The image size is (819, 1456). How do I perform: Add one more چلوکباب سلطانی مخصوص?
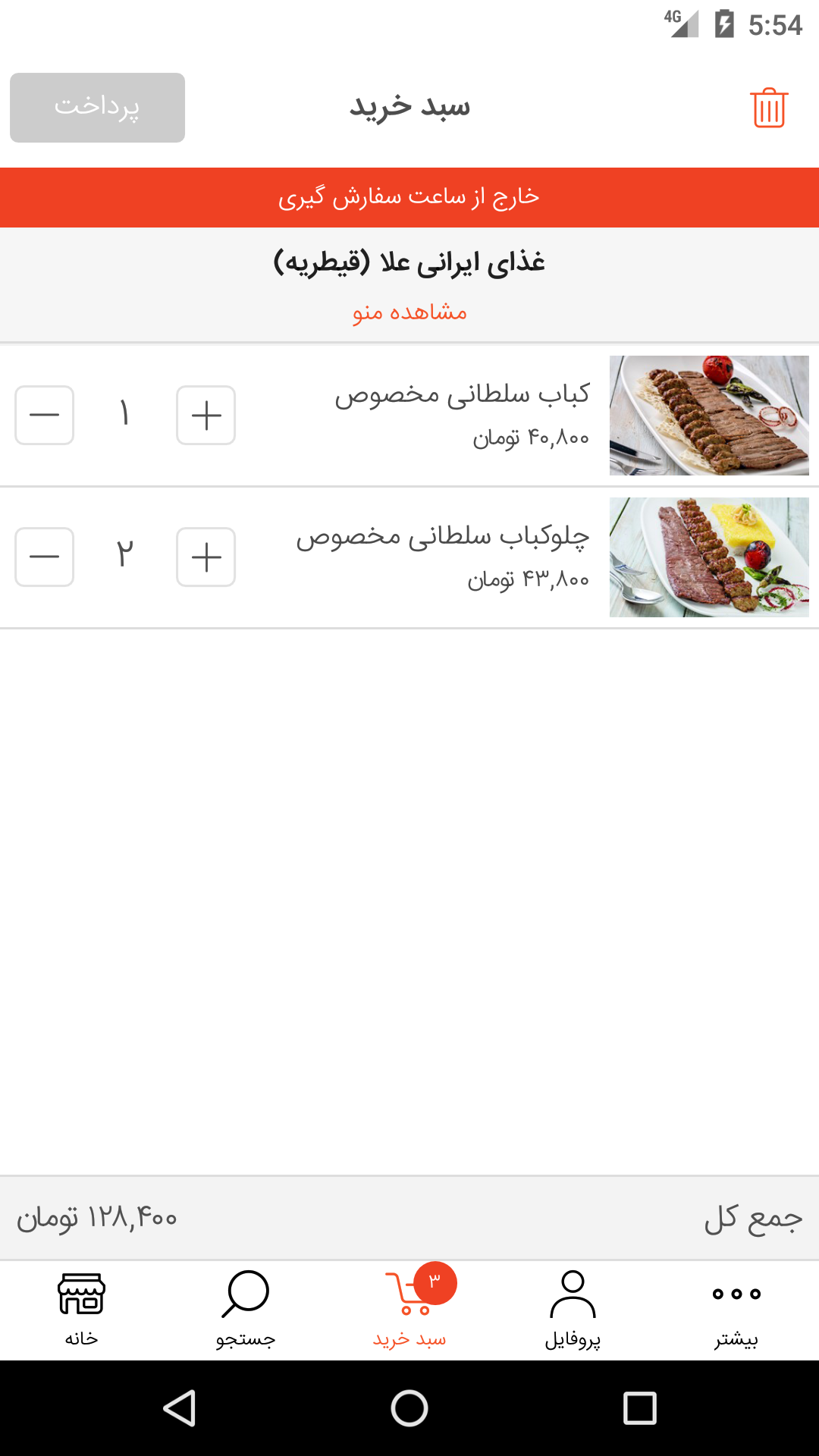click(206, 557)
